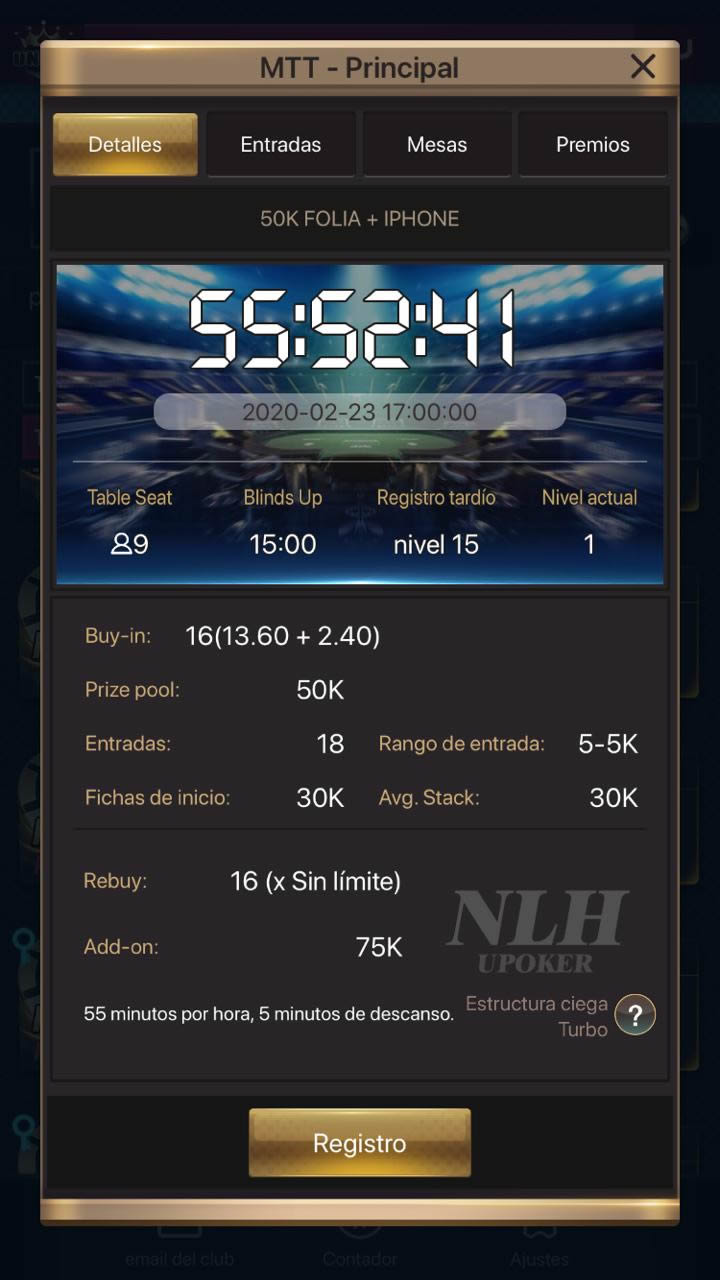This screenshot has height=1280, width=720.
Task: Select the Detalles tab
Action: pos(125,145)
